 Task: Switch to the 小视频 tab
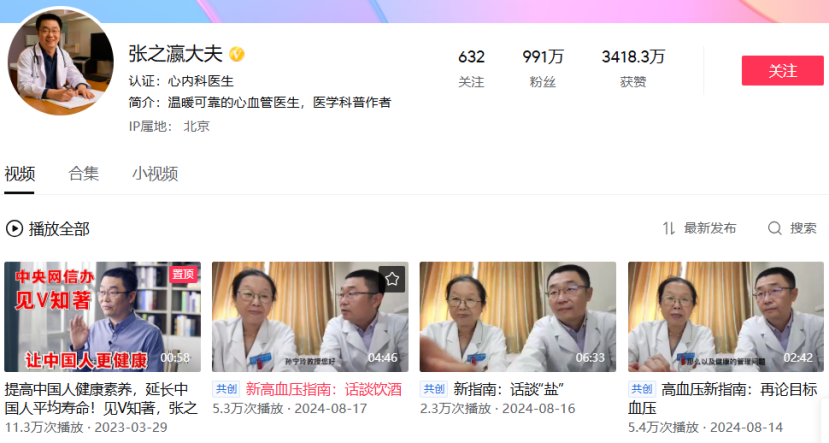click(155, 173)
